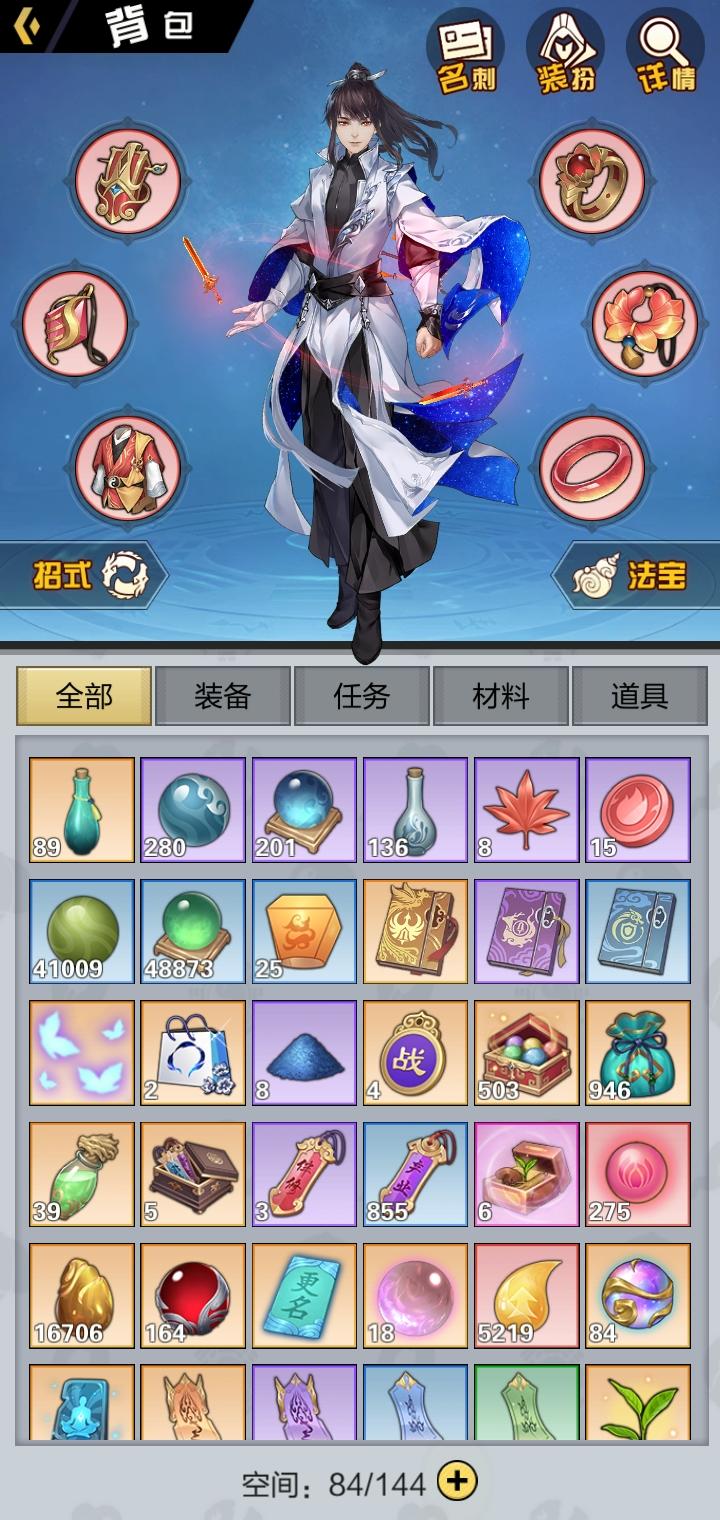
Task: Select the green orb stack of 48873
Action: click(x=192, y=930)
